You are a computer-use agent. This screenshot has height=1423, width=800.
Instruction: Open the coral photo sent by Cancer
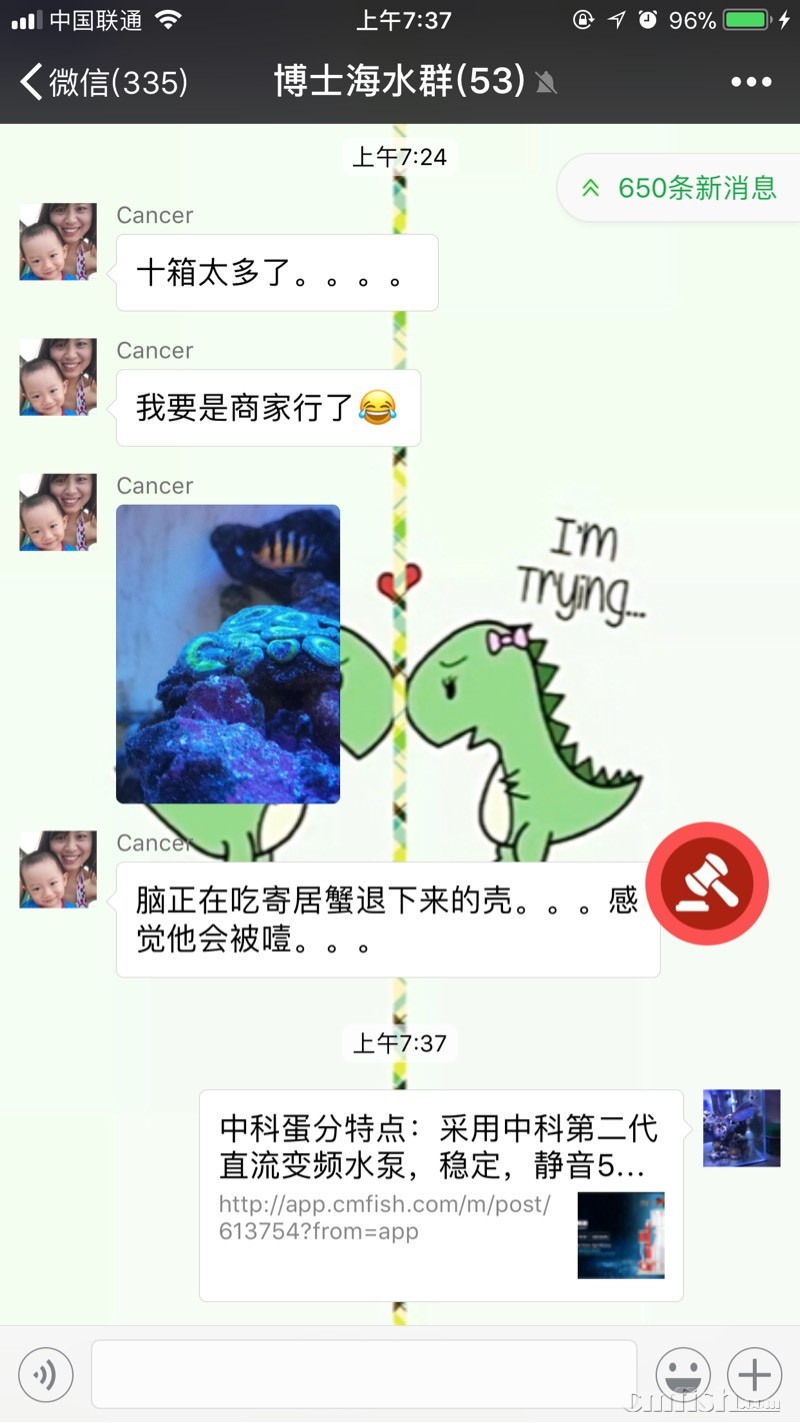[x=228, y=654]
